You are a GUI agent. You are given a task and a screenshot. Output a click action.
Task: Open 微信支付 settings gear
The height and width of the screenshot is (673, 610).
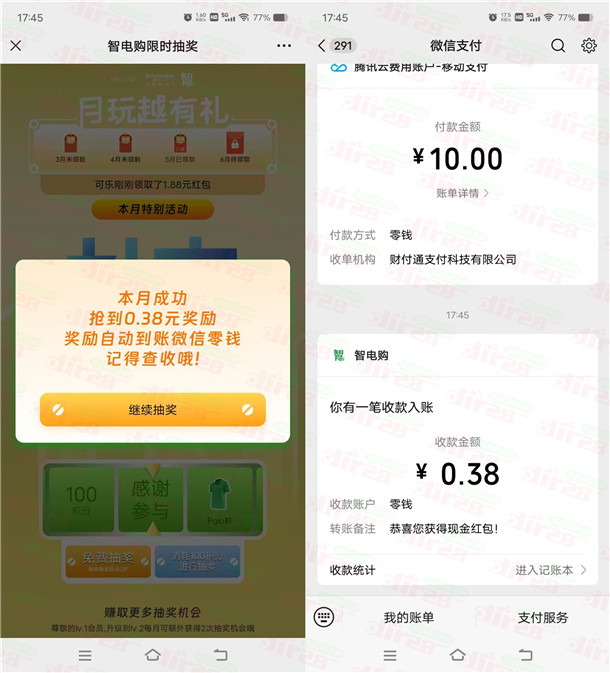(589, 46)
